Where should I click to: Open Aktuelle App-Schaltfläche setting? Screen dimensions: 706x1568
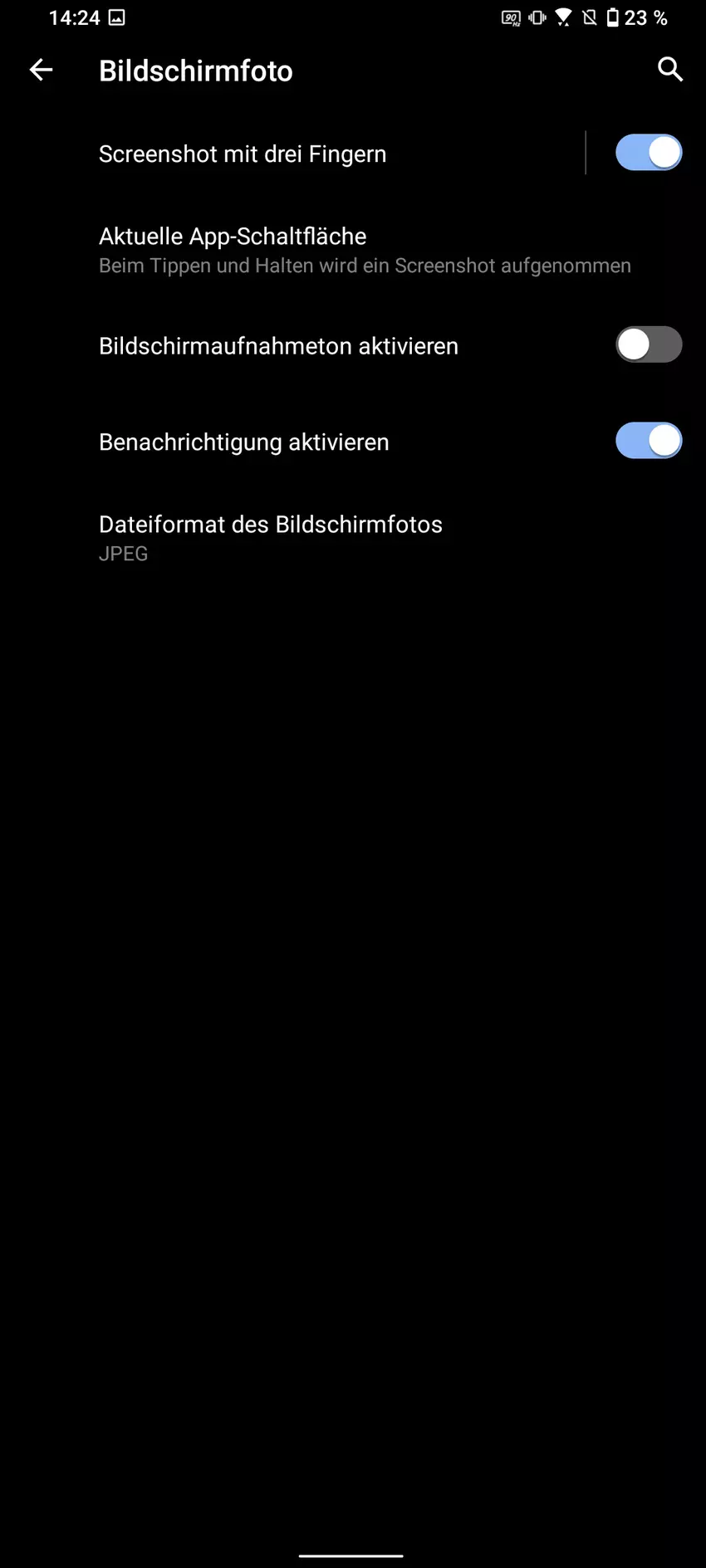pyautogui.click(x=364, y=250)
